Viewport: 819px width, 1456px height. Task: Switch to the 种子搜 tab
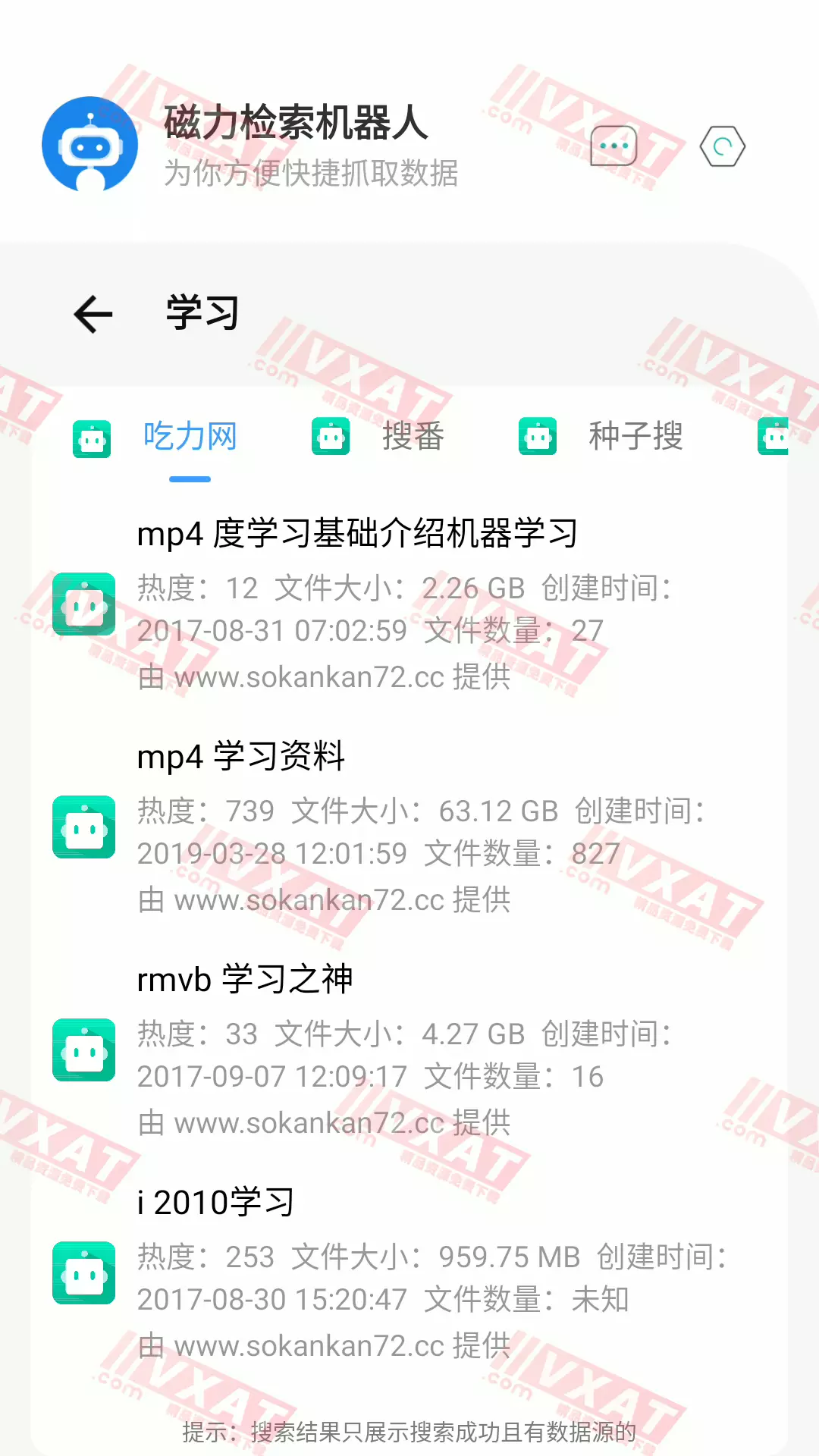click(637, 437)
